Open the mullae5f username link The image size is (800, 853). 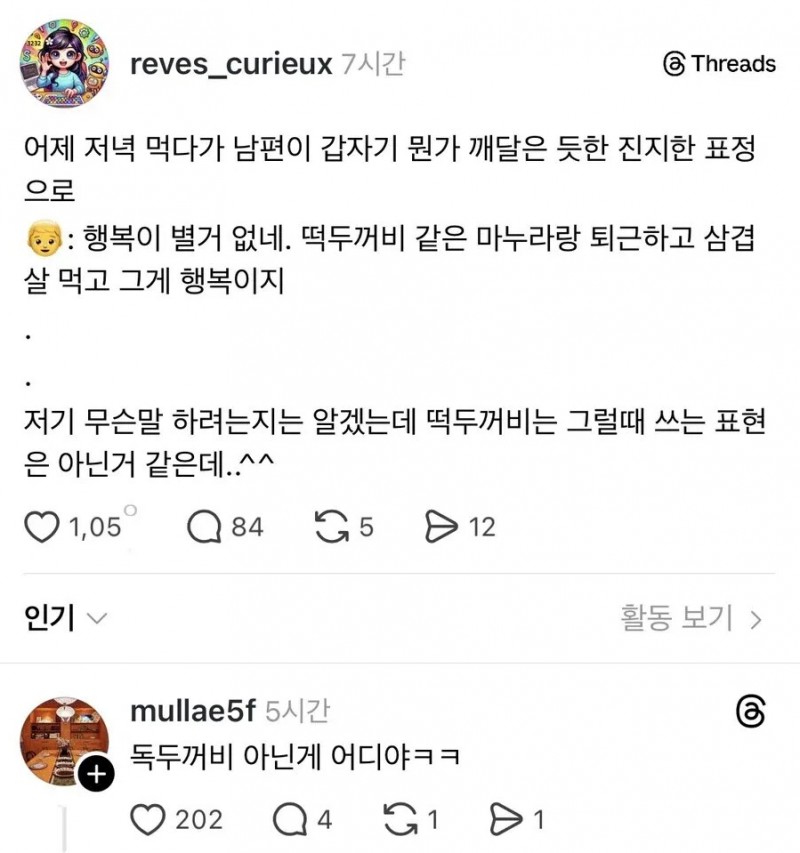(192, 710)
